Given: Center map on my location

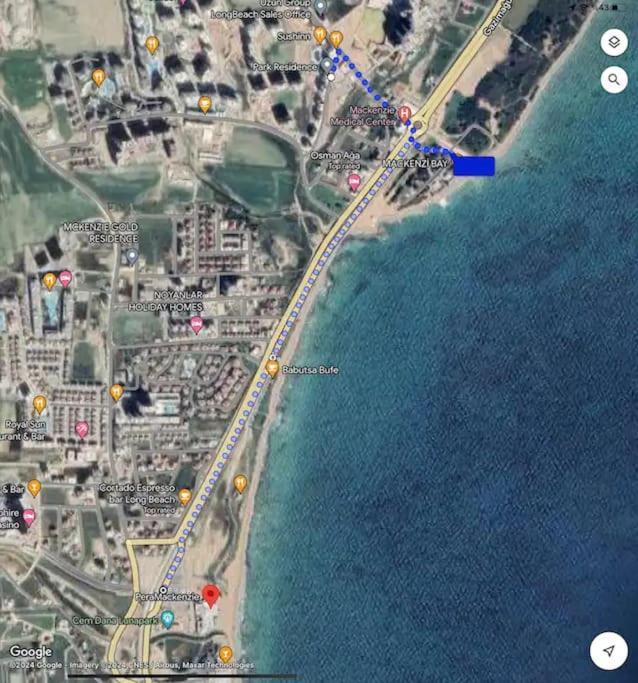Looking at the screenshot, I should click(609, 650).
